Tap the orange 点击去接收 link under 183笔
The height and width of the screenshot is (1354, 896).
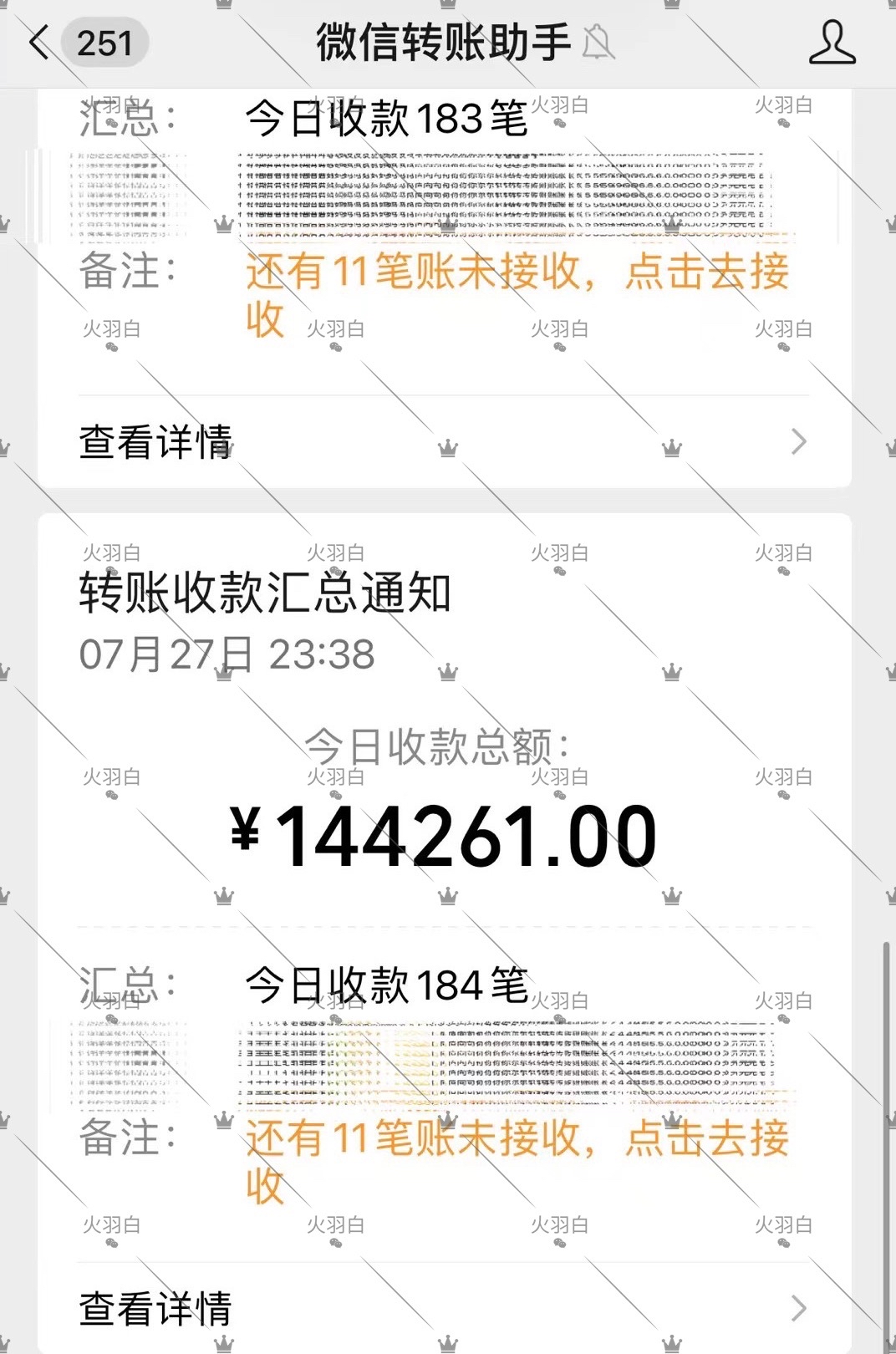(x=705, y=272)
